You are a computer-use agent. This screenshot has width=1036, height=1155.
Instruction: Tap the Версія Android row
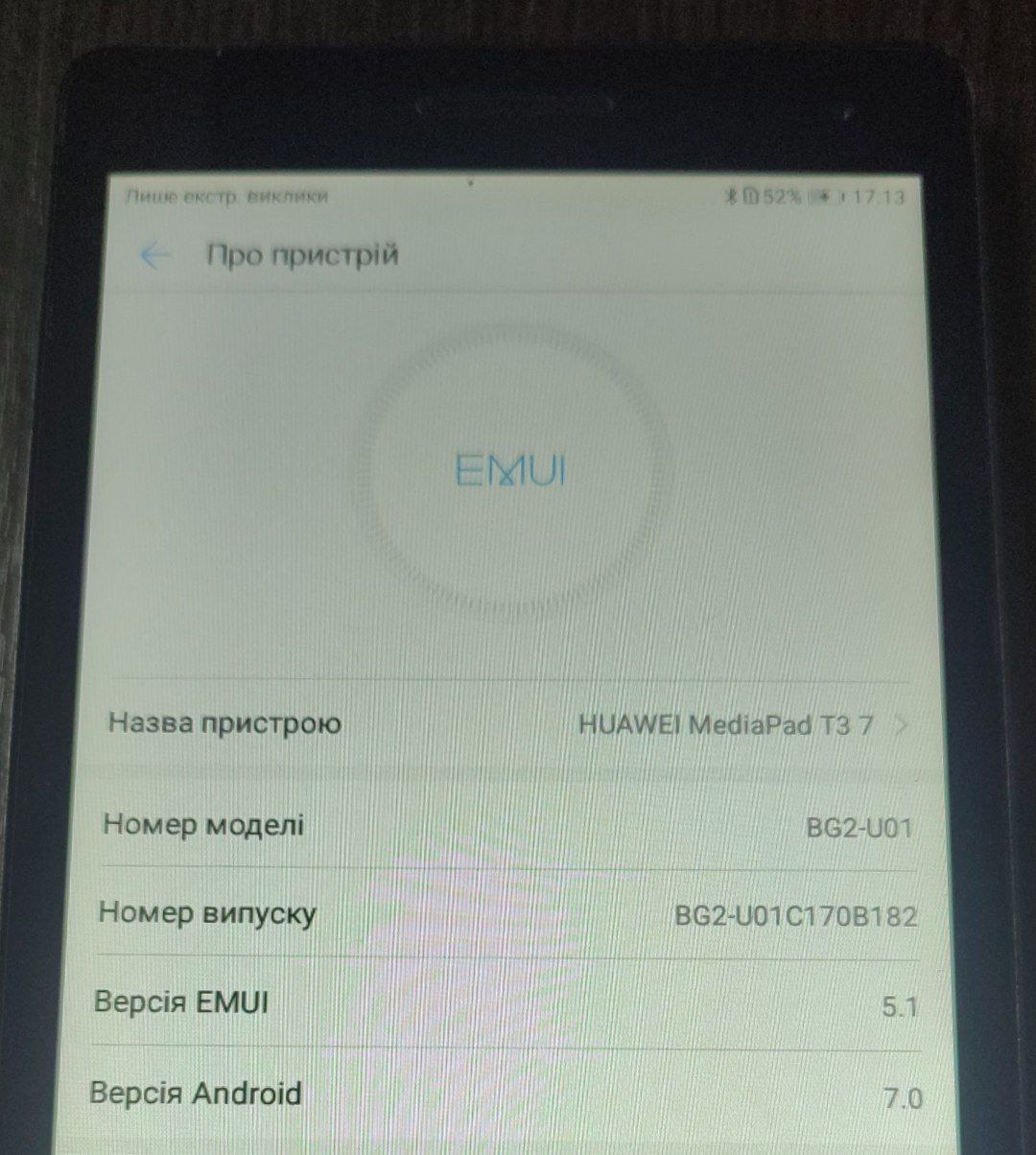506,1095
